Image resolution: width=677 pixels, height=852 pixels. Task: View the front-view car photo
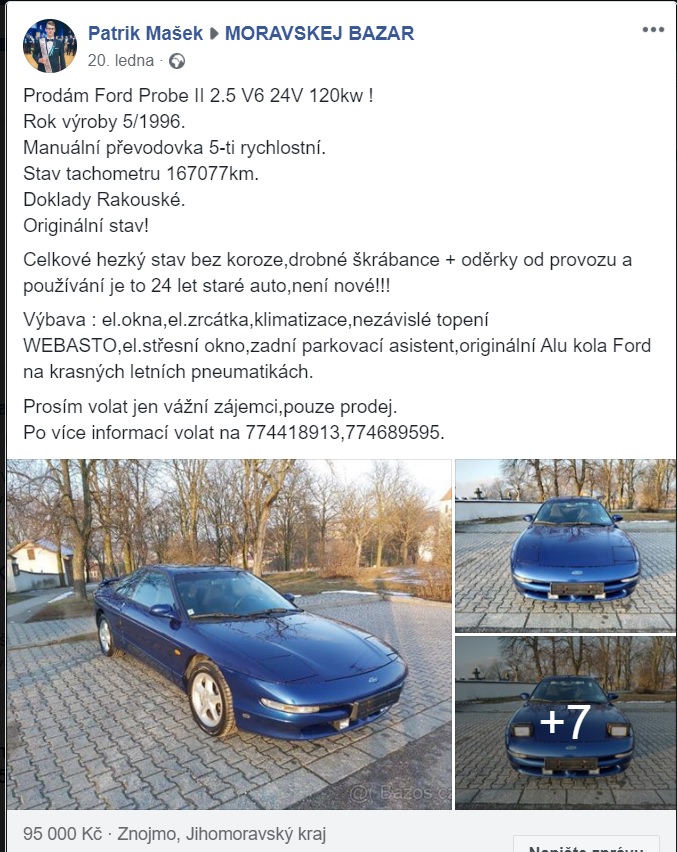click(565, 545)
